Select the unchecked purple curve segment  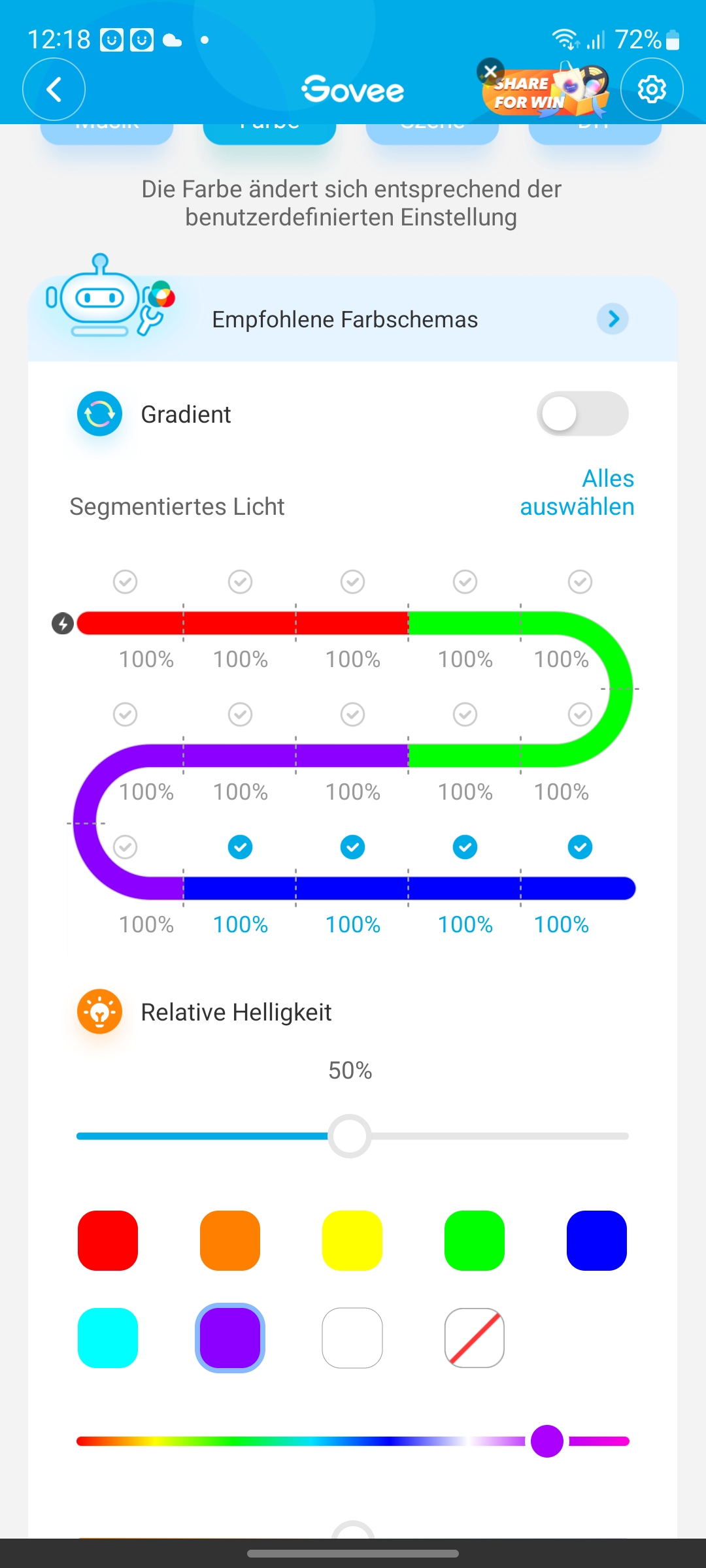click(125, 847)
